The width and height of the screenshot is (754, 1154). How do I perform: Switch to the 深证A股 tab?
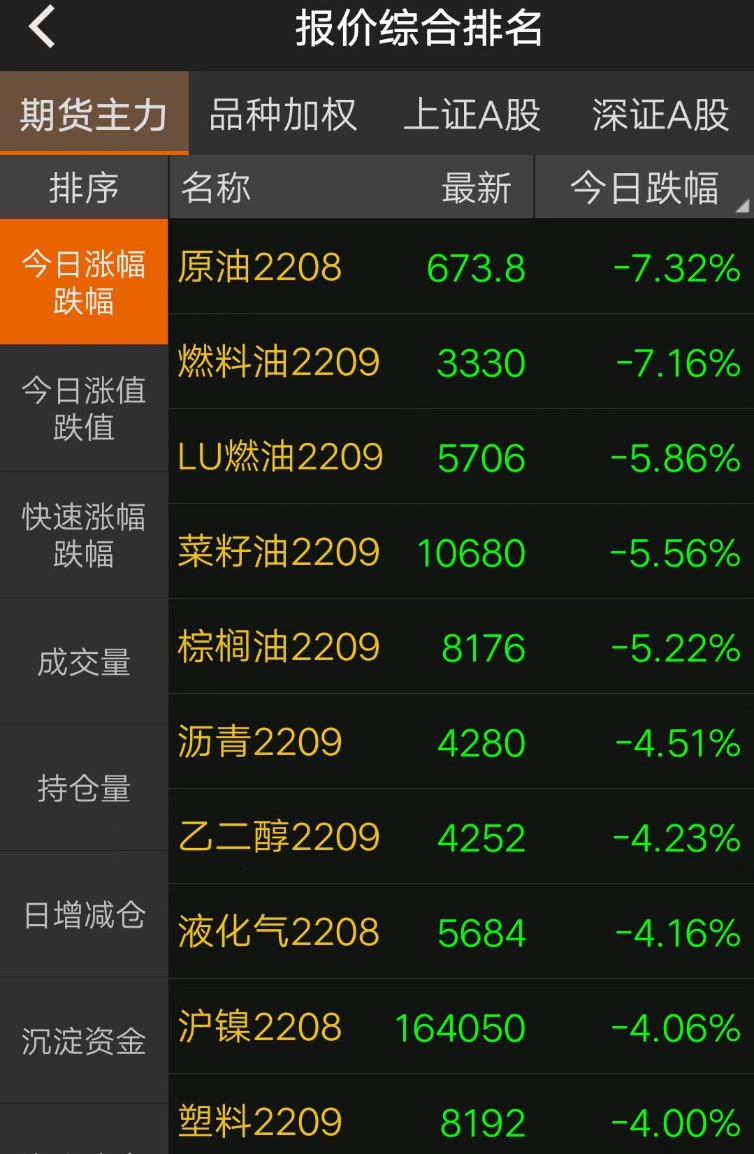(x=660, y=115)
